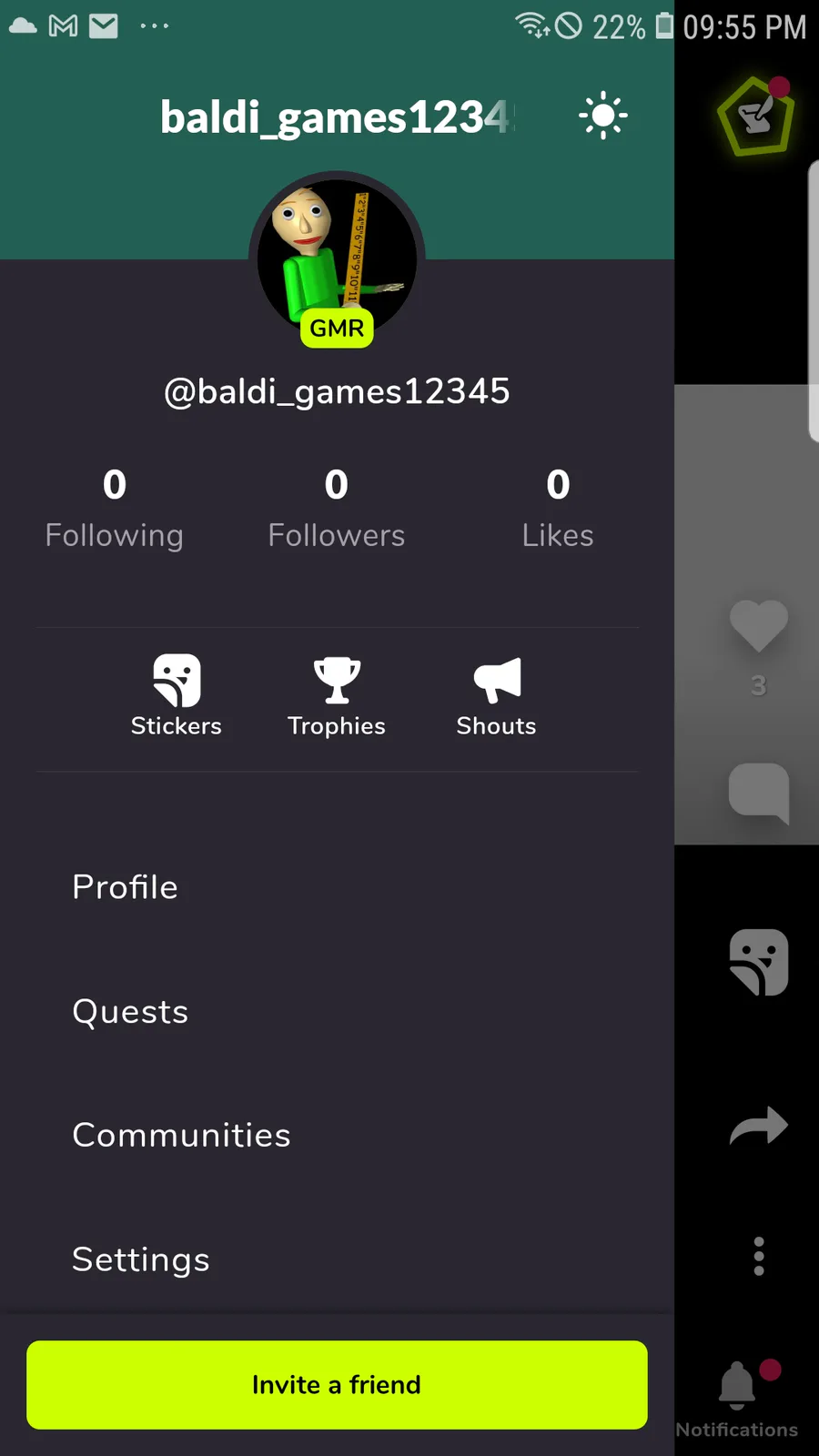819x1456 pixels.
Task: Go to Profile
Action: point(126,887)
